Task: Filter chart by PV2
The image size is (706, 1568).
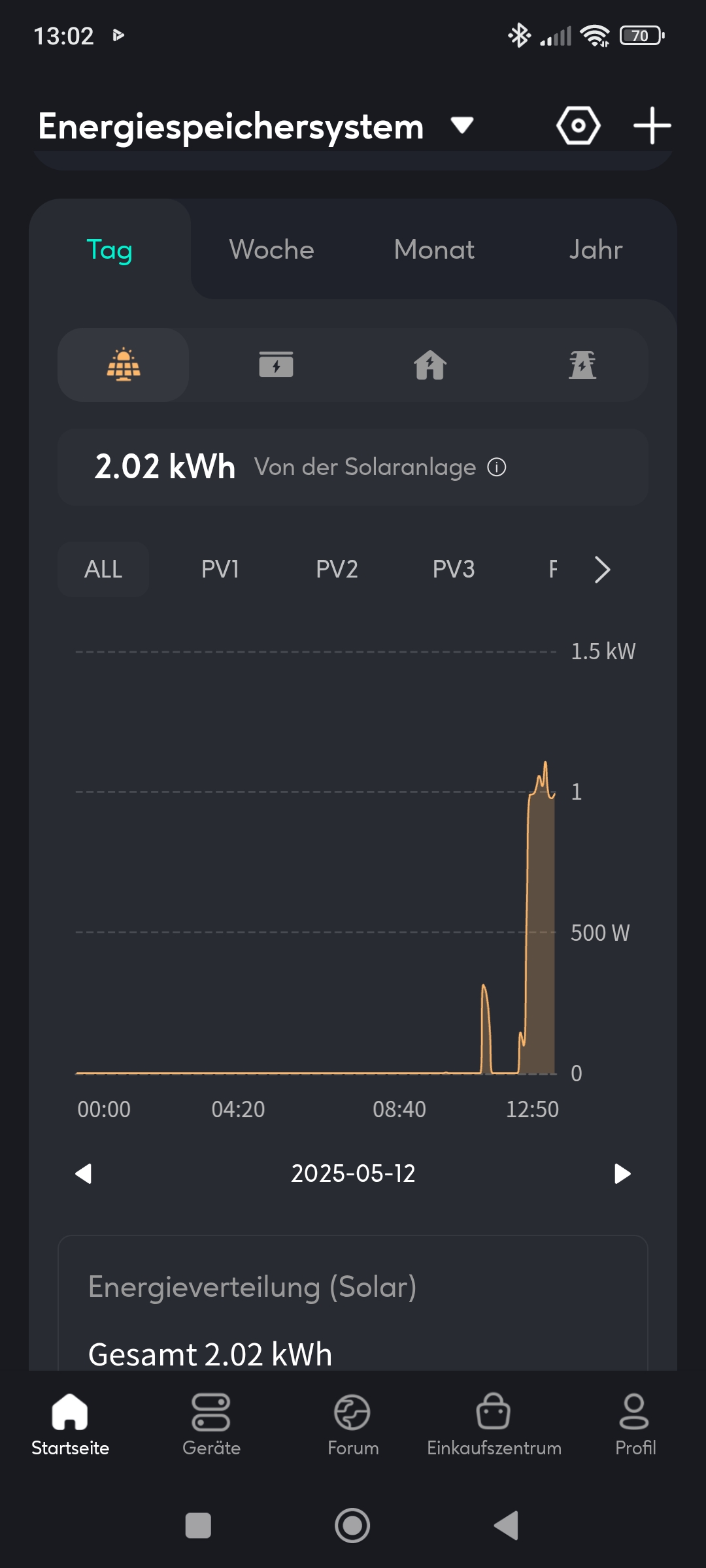Action: pyautogui.click(x=337, y=569)
